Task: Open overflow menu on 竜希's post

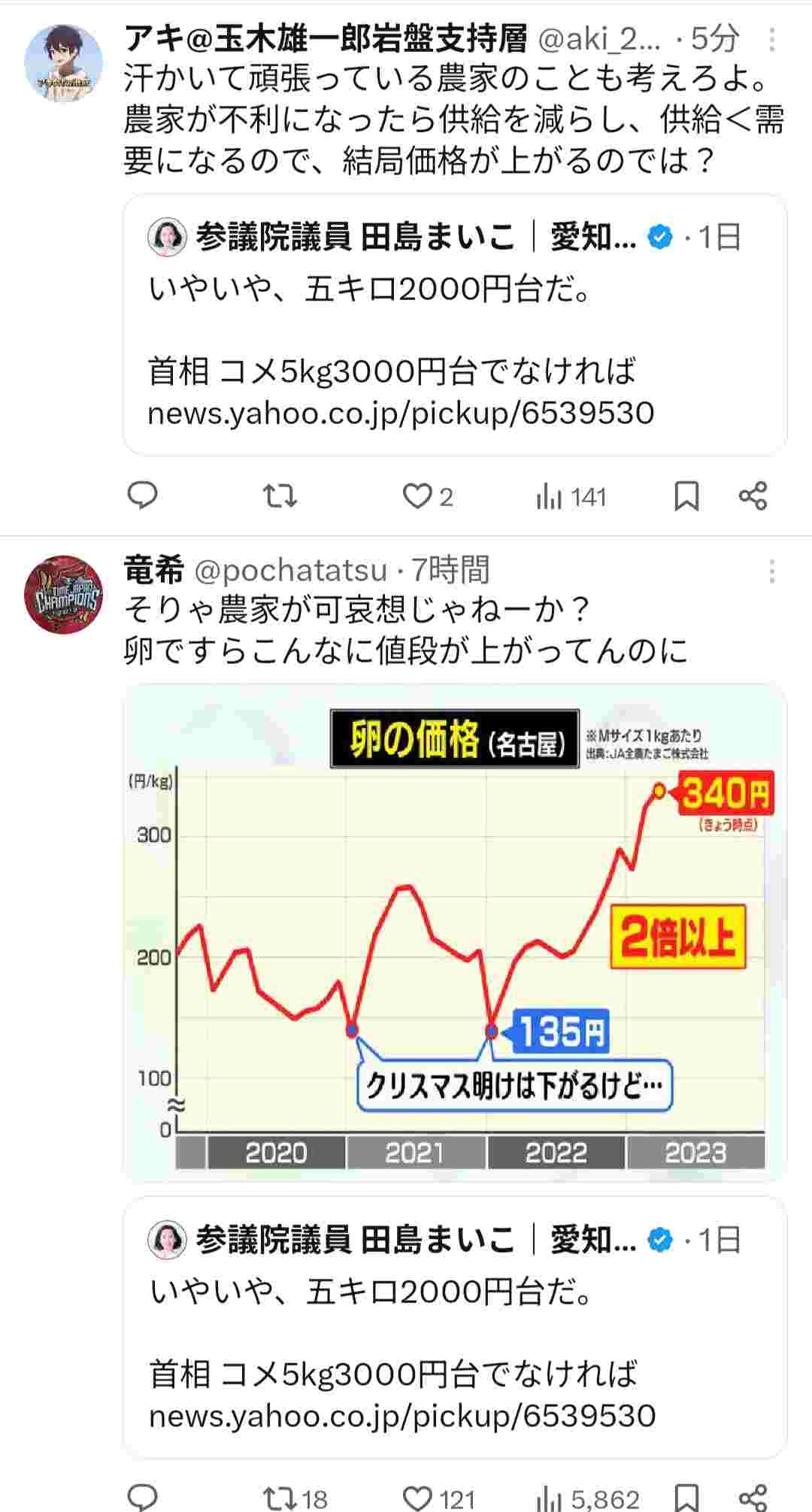Action: 771,572
